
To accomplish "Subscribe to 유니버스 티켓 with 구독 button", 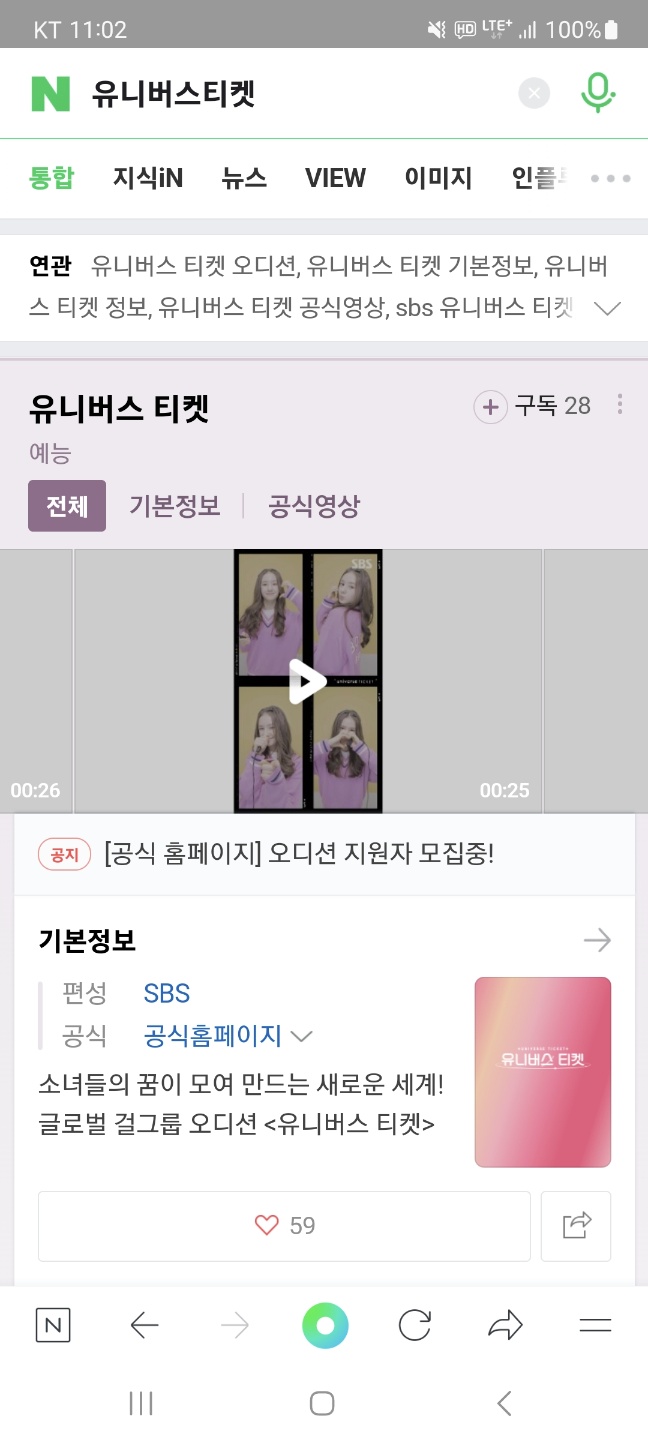I will pos(533,406).
